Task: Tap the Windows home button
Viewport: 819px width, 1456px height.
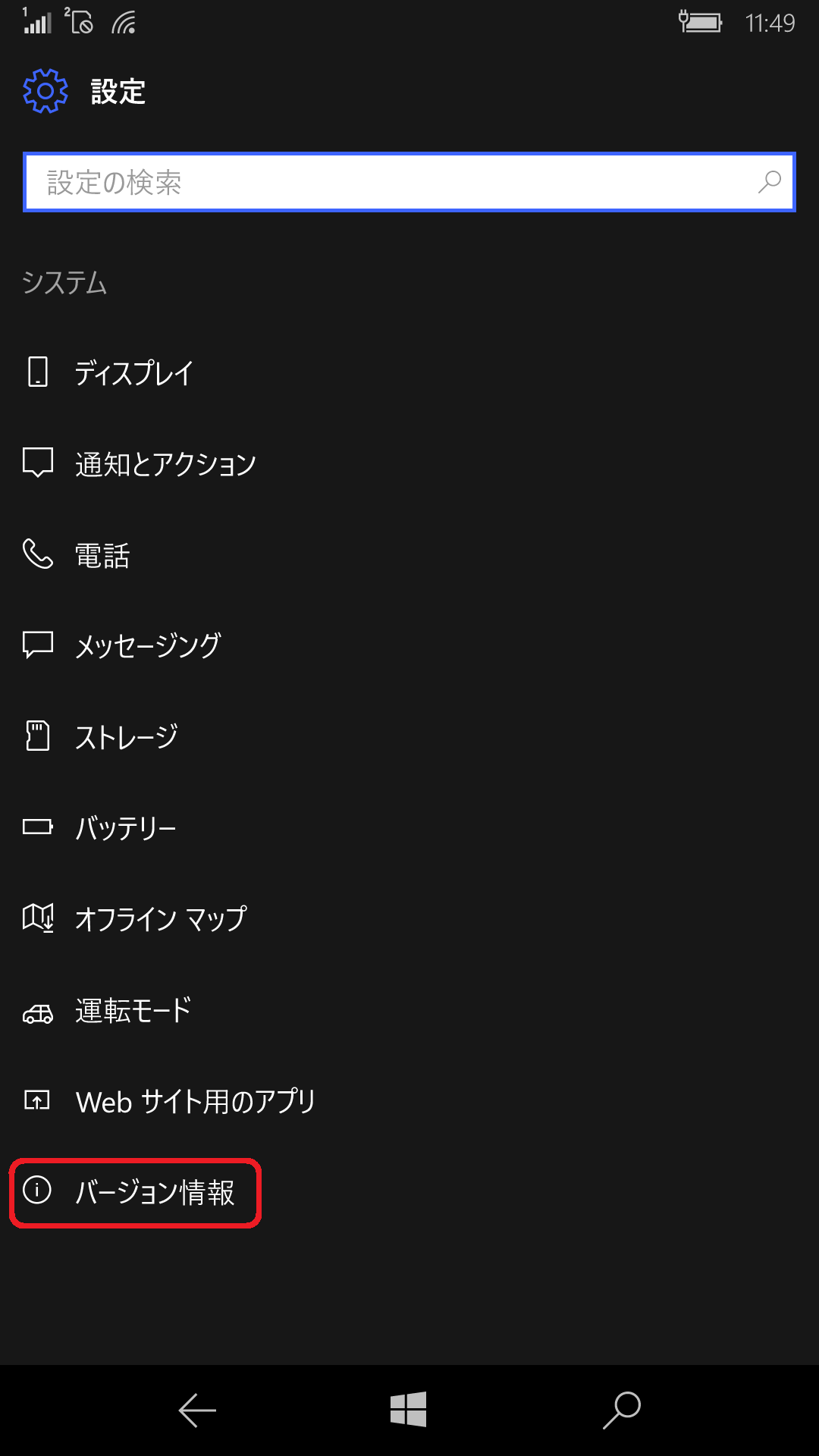Action: 409,1410
